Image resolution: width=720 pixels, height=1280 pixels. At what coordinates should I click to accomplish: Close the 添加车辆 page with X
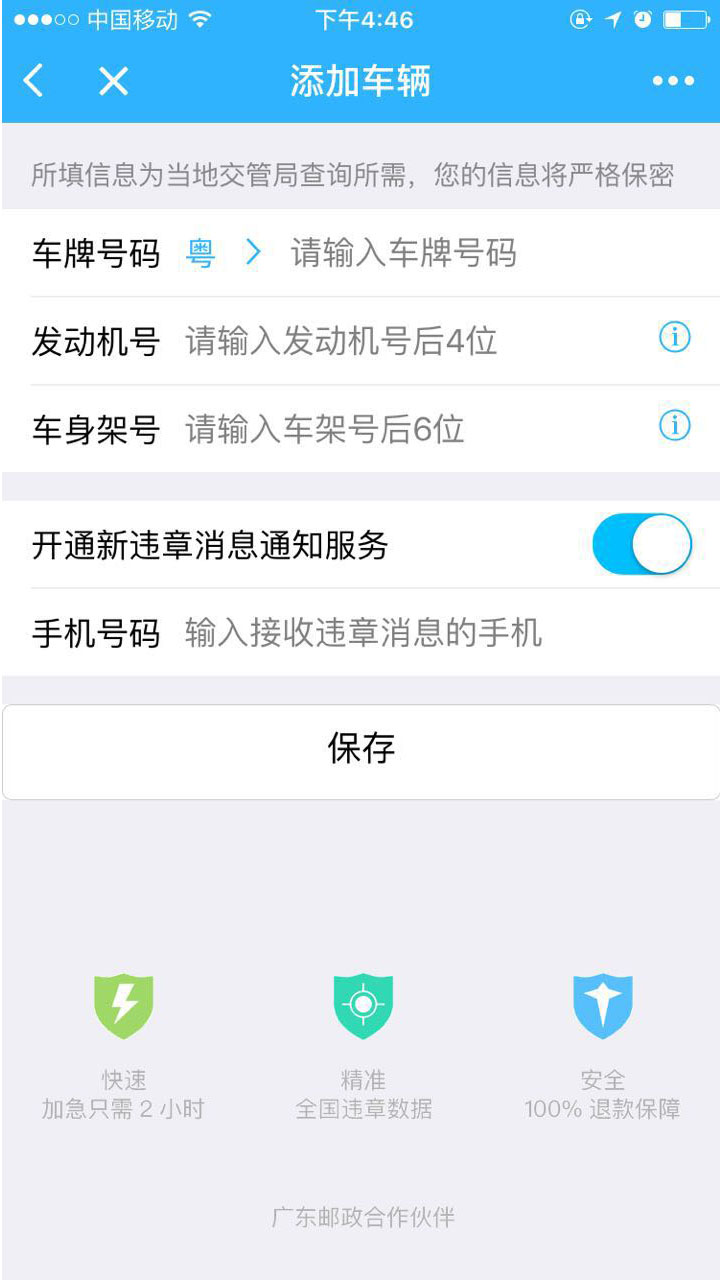pyautogui.click(x=113, y=80)
